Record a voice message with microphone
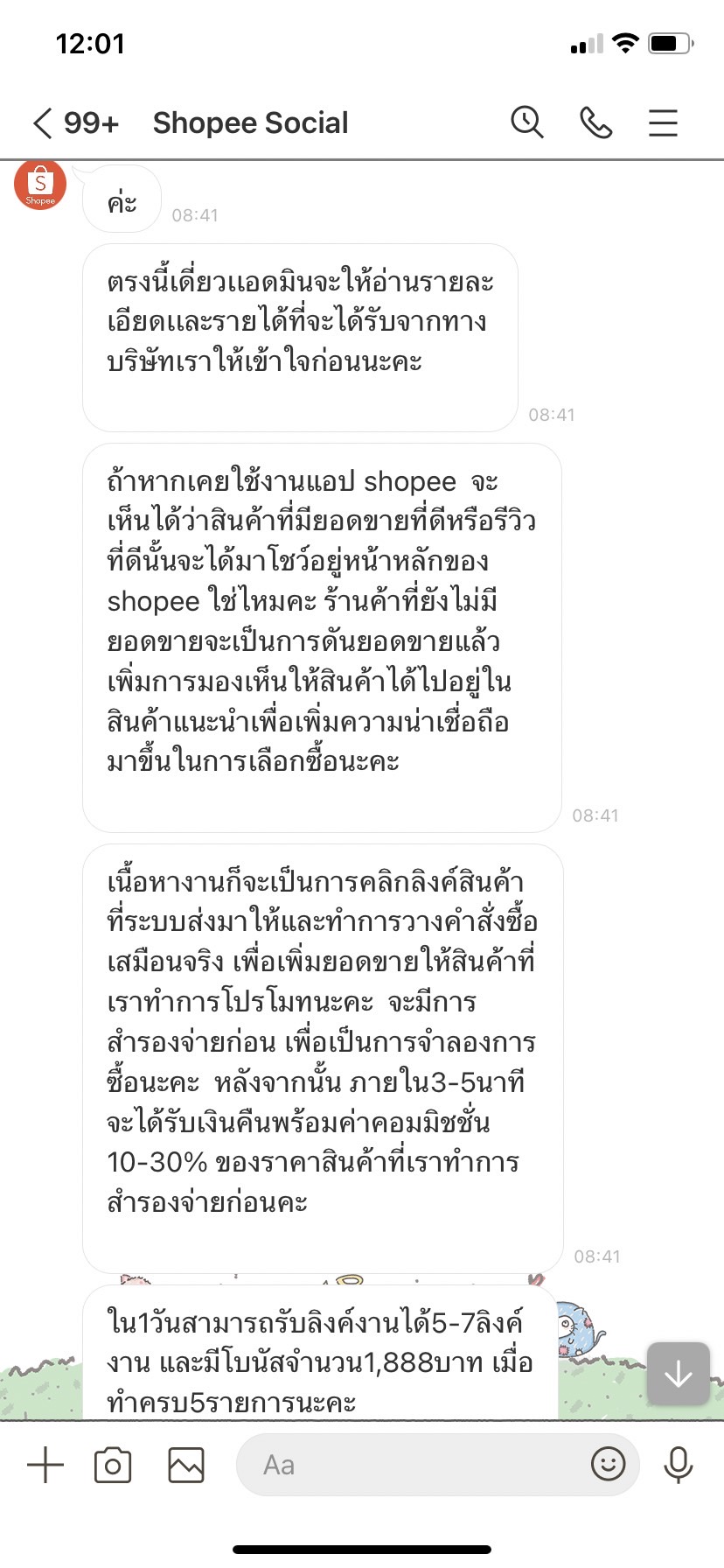724x1568 pixels. (678, 1465)
